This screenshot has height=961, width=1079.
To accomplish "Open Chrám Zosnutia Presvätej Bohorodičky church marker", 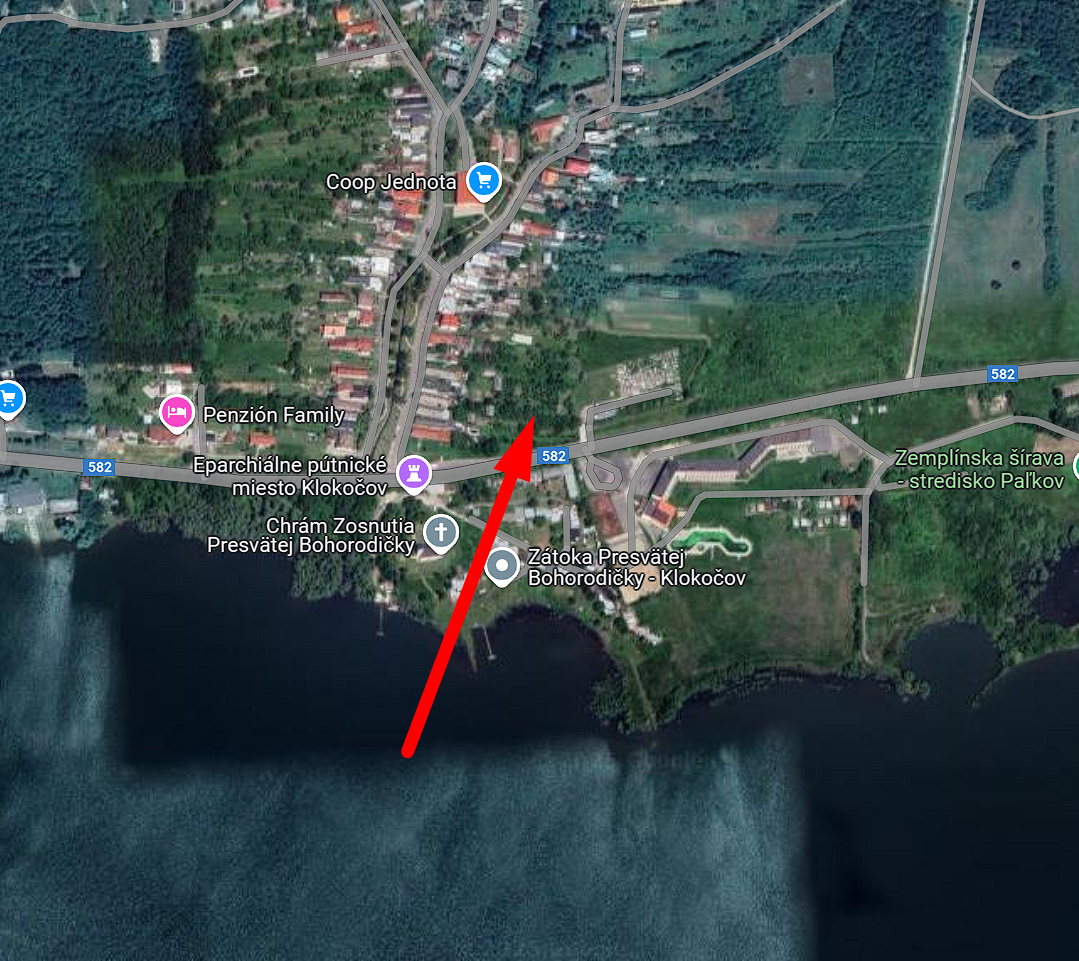I will (x=440, y=532).
